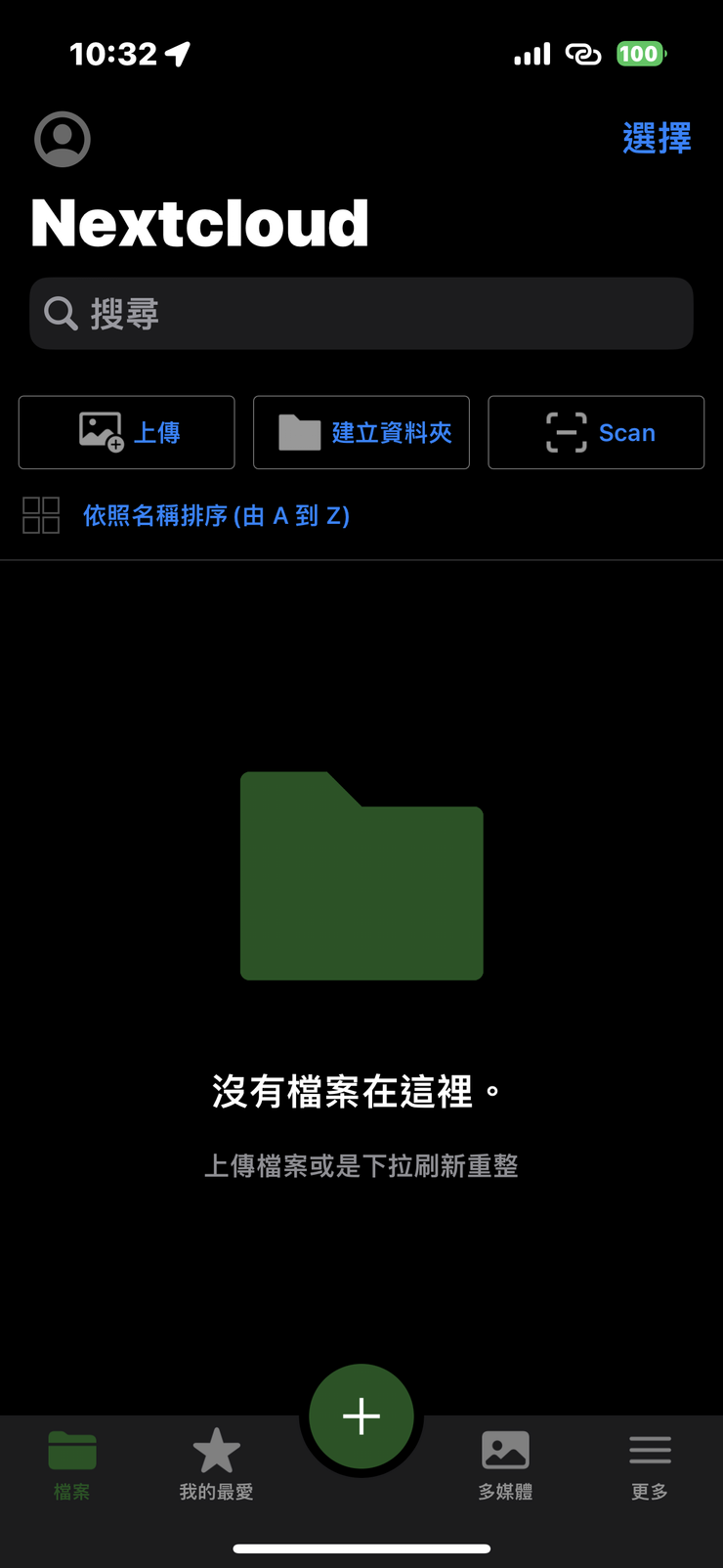Tap the green plus add button
The image size is (723, 1568).
coord(361,1416)
